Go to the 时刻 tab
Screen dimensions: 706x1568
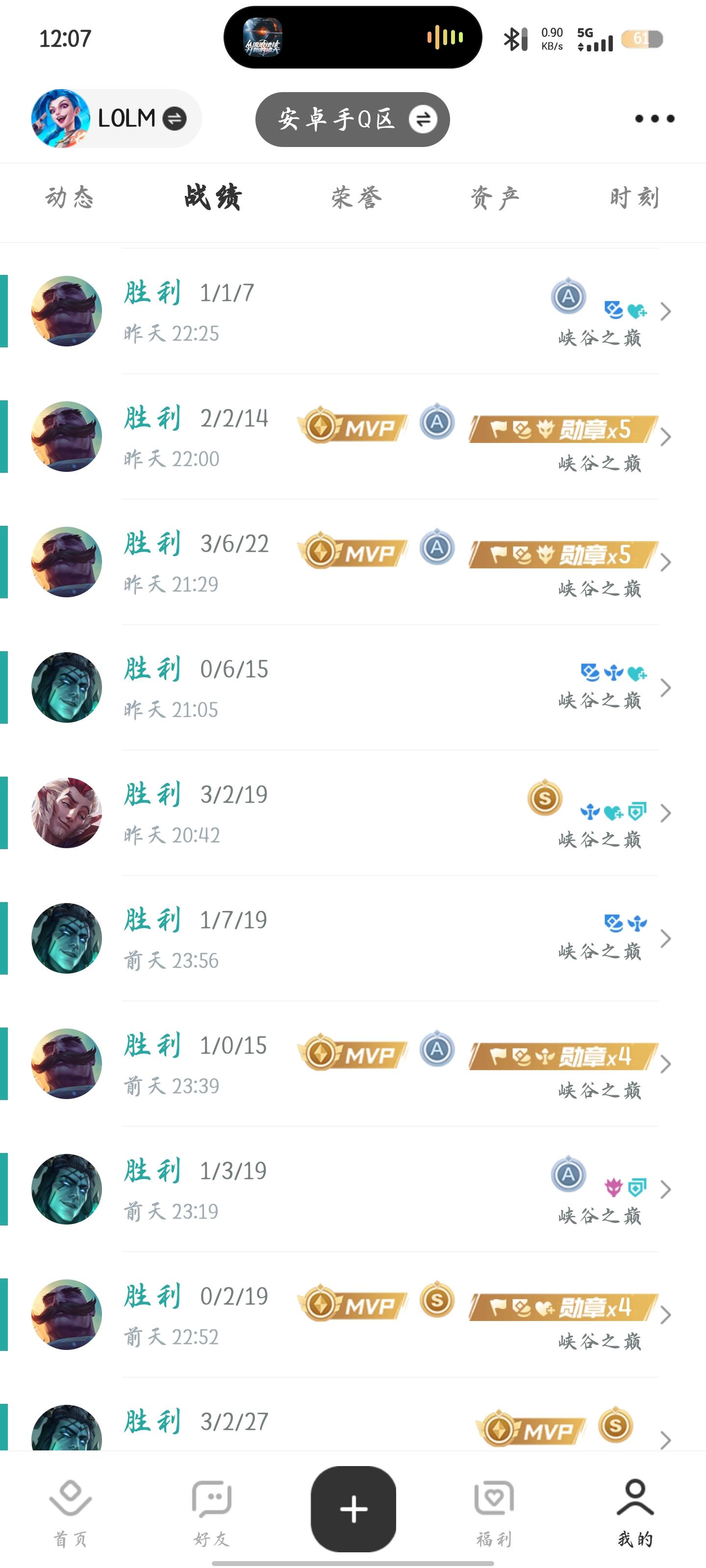click(634, 198)
